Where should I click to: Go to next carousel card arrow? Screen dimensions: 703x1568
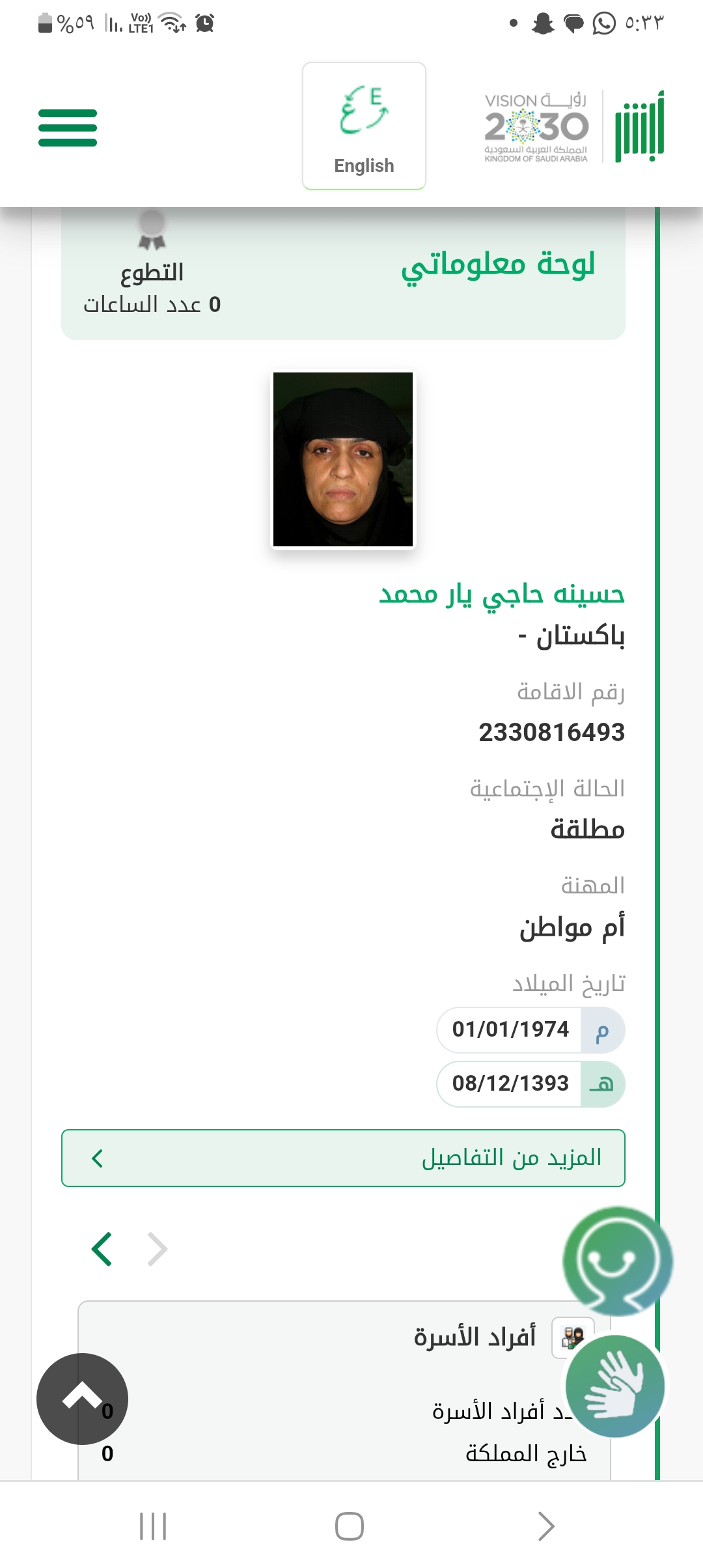(x=102, y=1249)
